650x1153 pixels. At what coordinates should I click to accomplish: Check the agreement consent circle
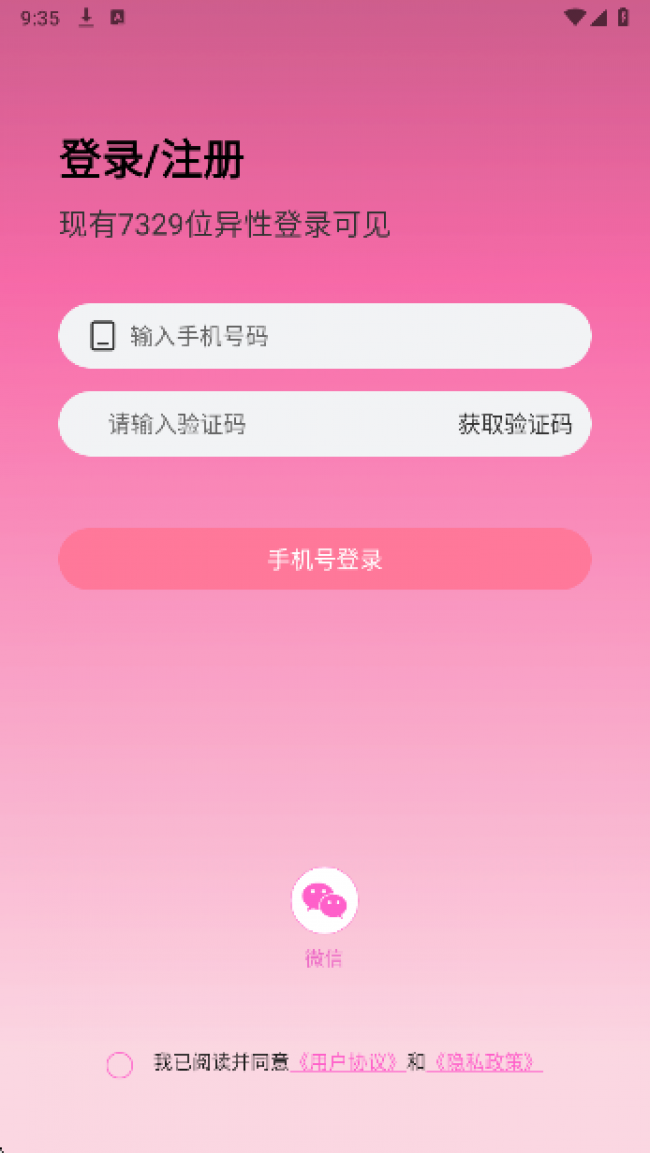pyautogui.click(x=120, y=1065)
